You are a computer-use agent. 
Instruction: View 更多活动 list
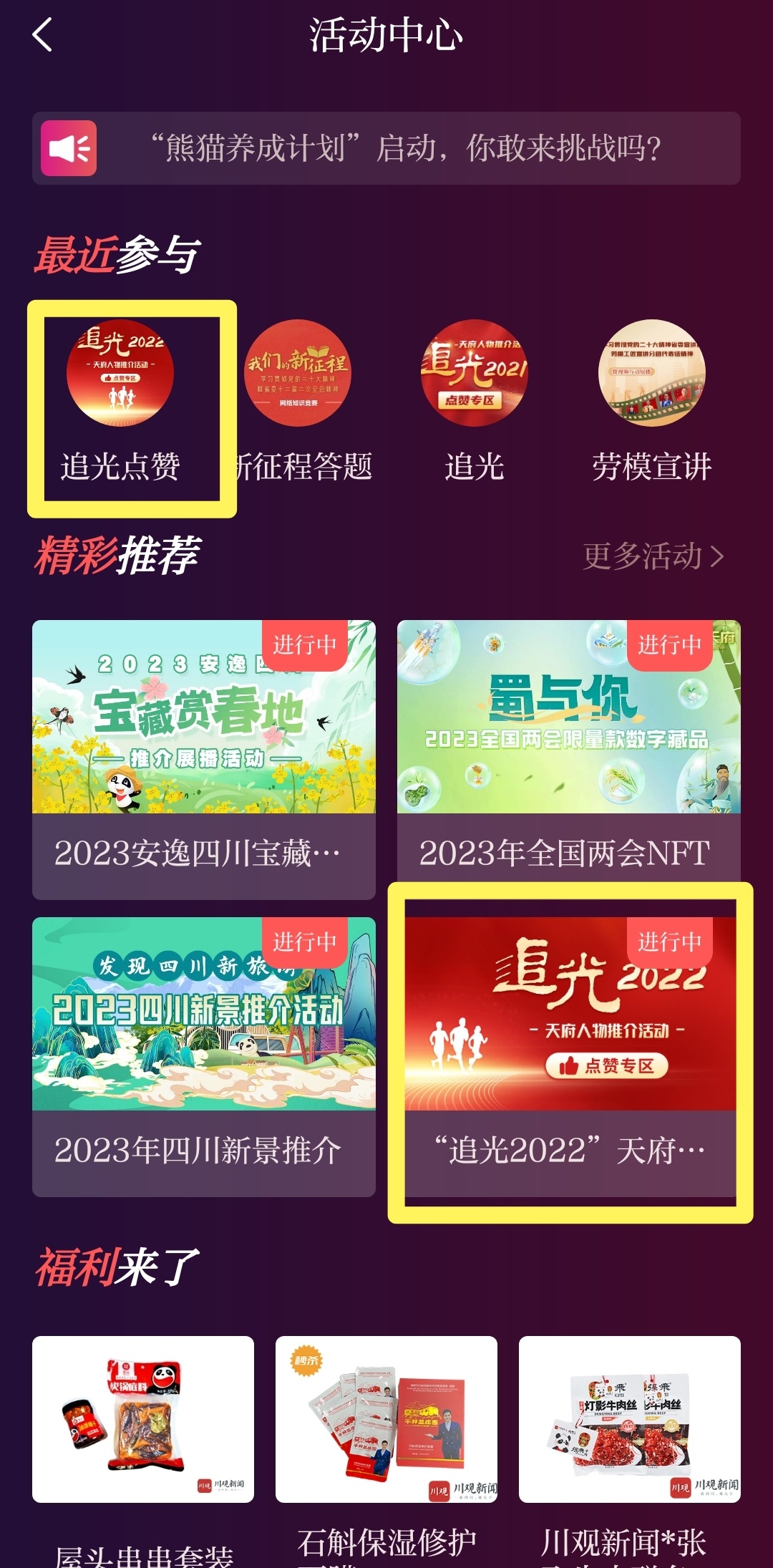(x=653, y=556)
